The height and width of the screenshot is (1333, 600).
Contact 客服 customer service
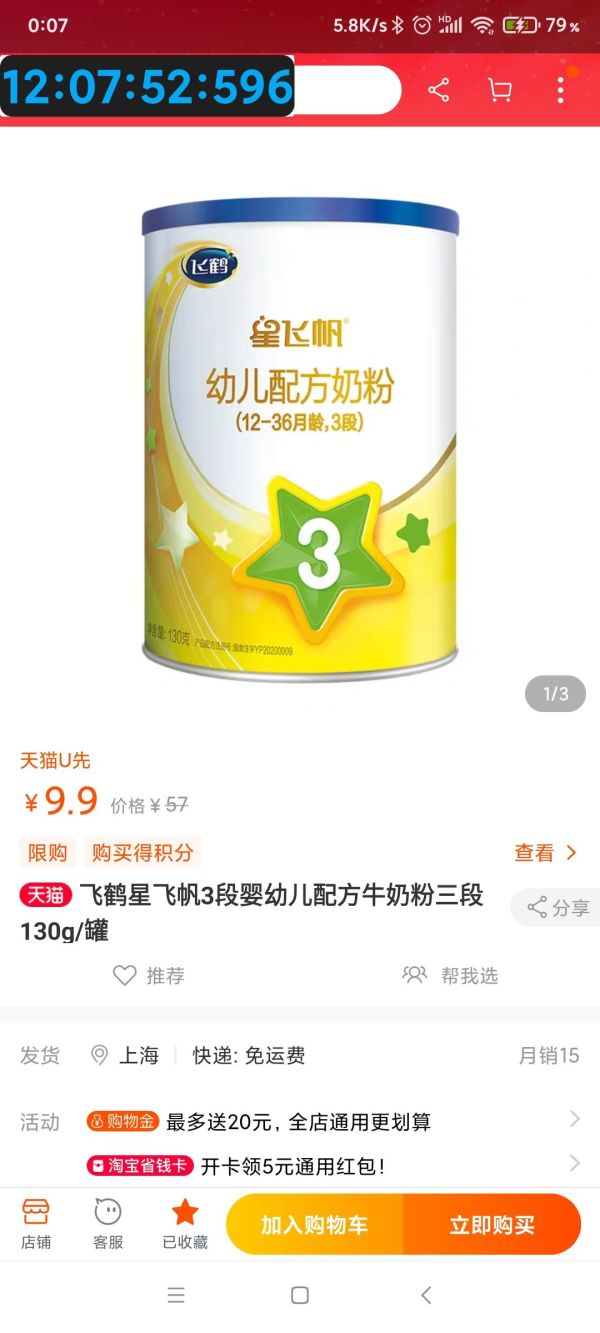click(108, 1224)
